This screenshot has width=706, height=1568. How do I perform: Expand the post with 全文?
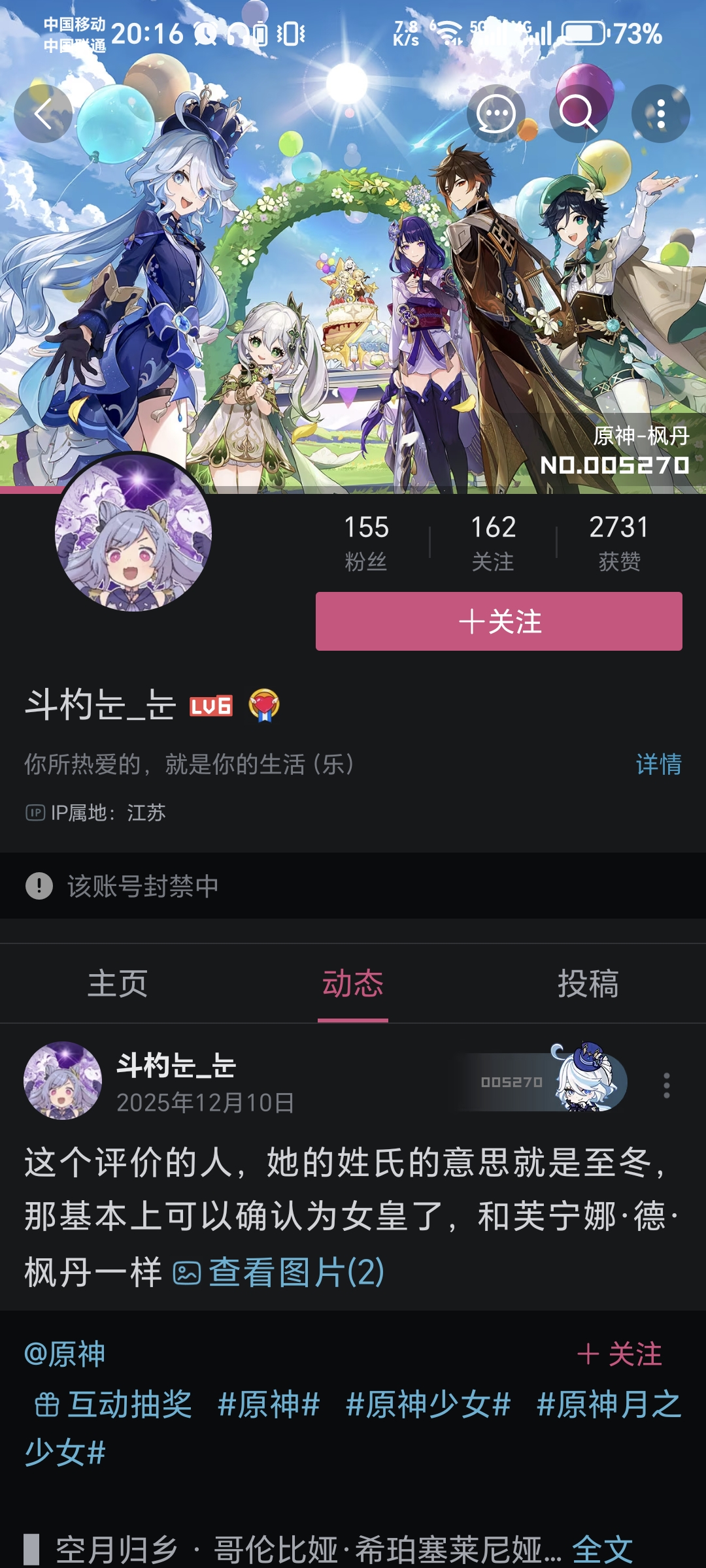pos(602,1549)
